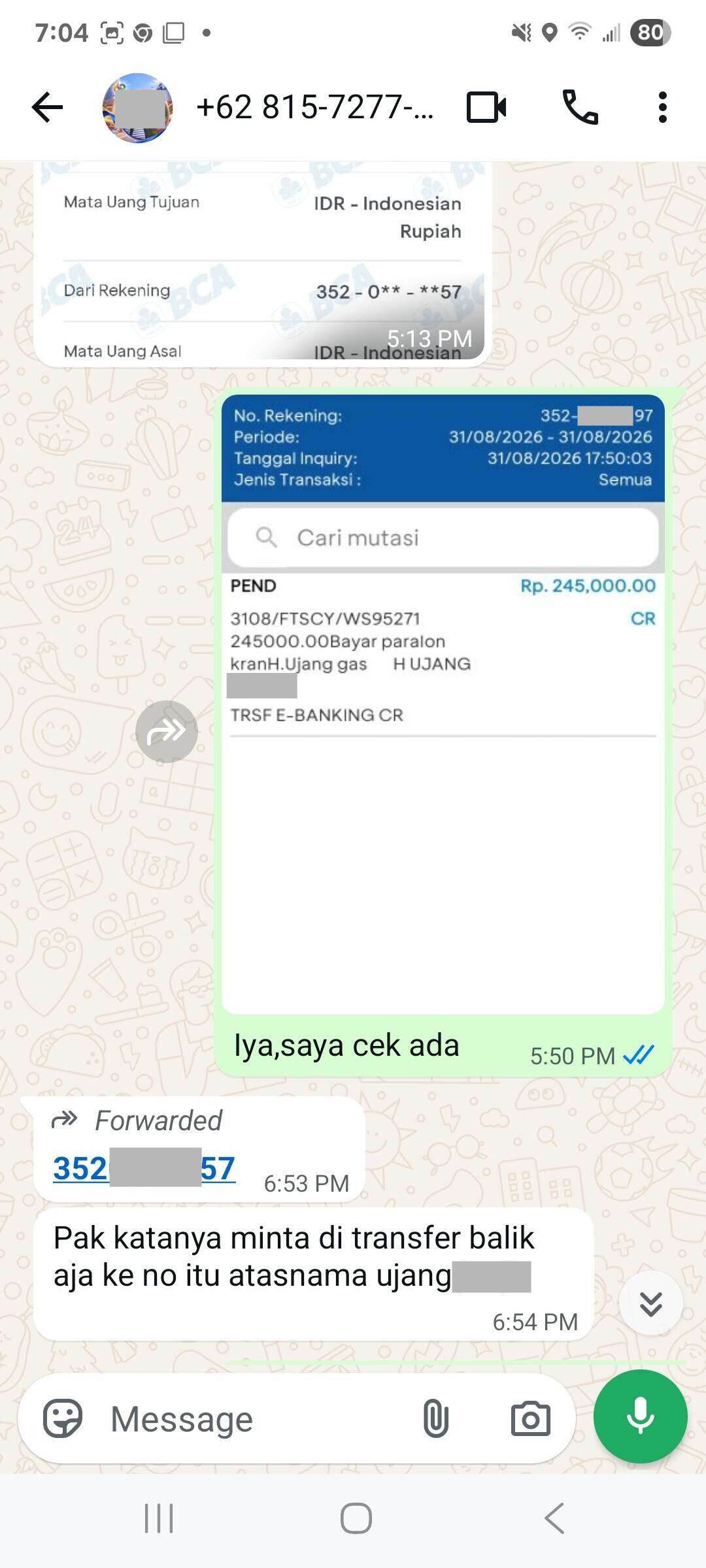
Task: Open contact info for +62 815-7277
Action: (314, 107)
